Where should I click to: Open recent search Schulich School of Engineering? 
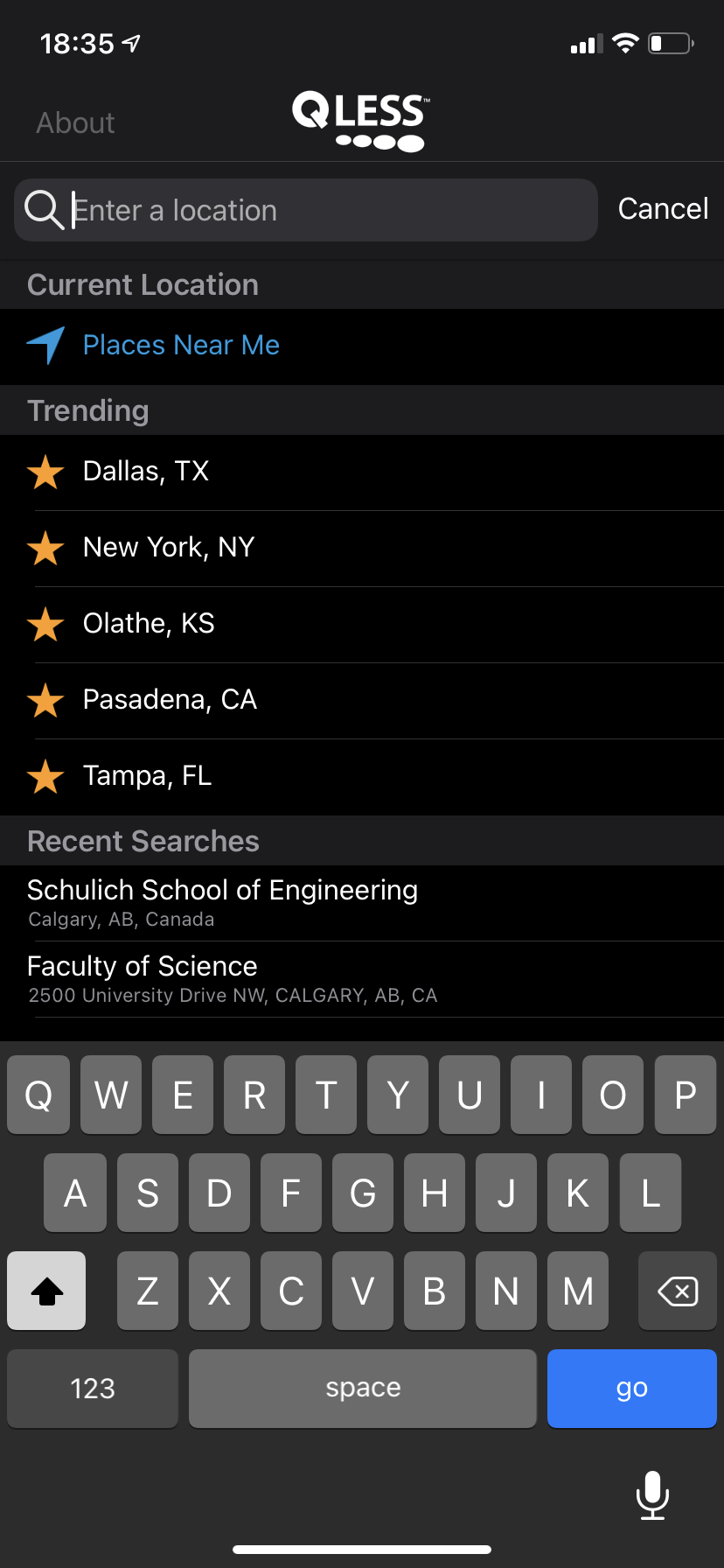pyautogui.click(x=362, y=903)
